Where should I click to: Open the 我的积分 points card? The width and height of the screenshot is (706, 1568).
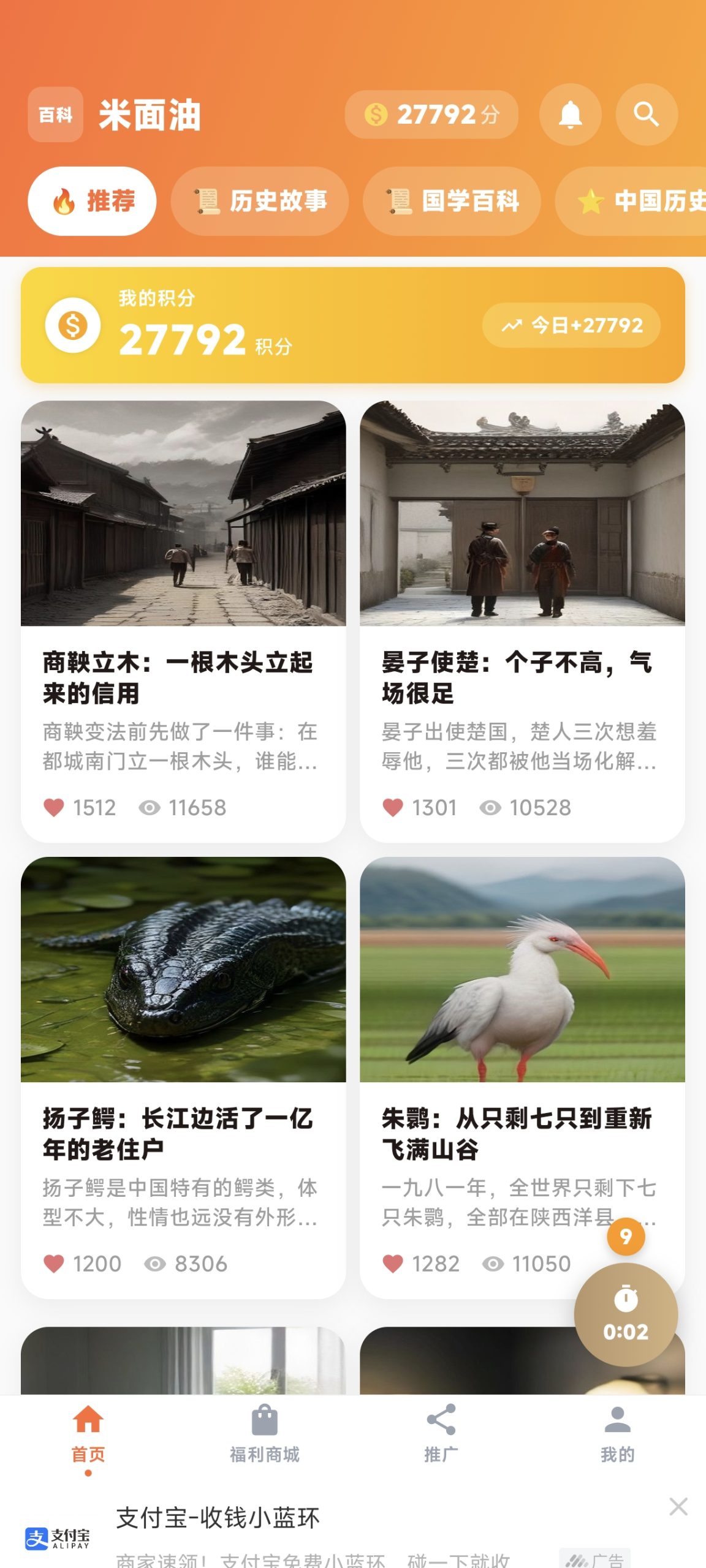tap(353, 325)
